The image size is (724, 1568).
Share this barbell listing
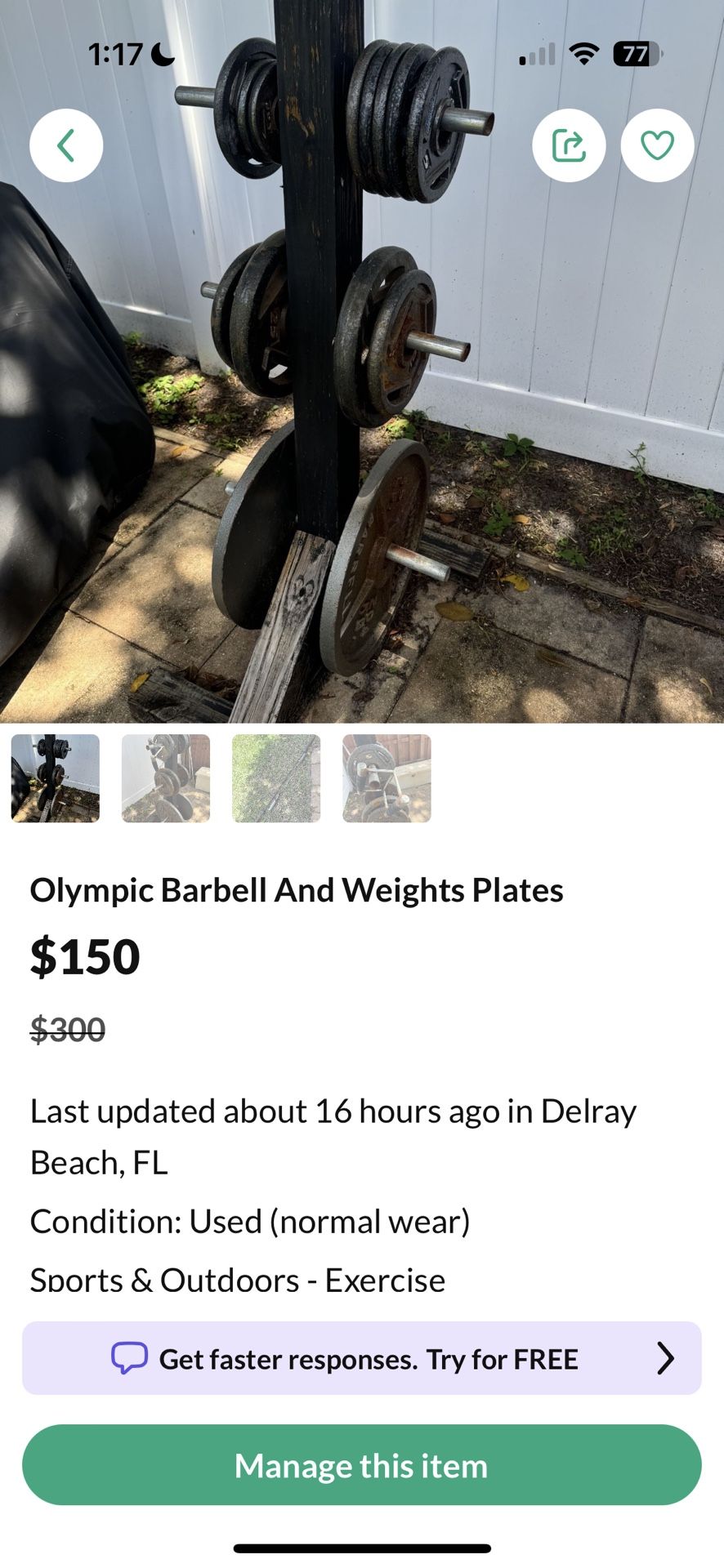point(569,145)
